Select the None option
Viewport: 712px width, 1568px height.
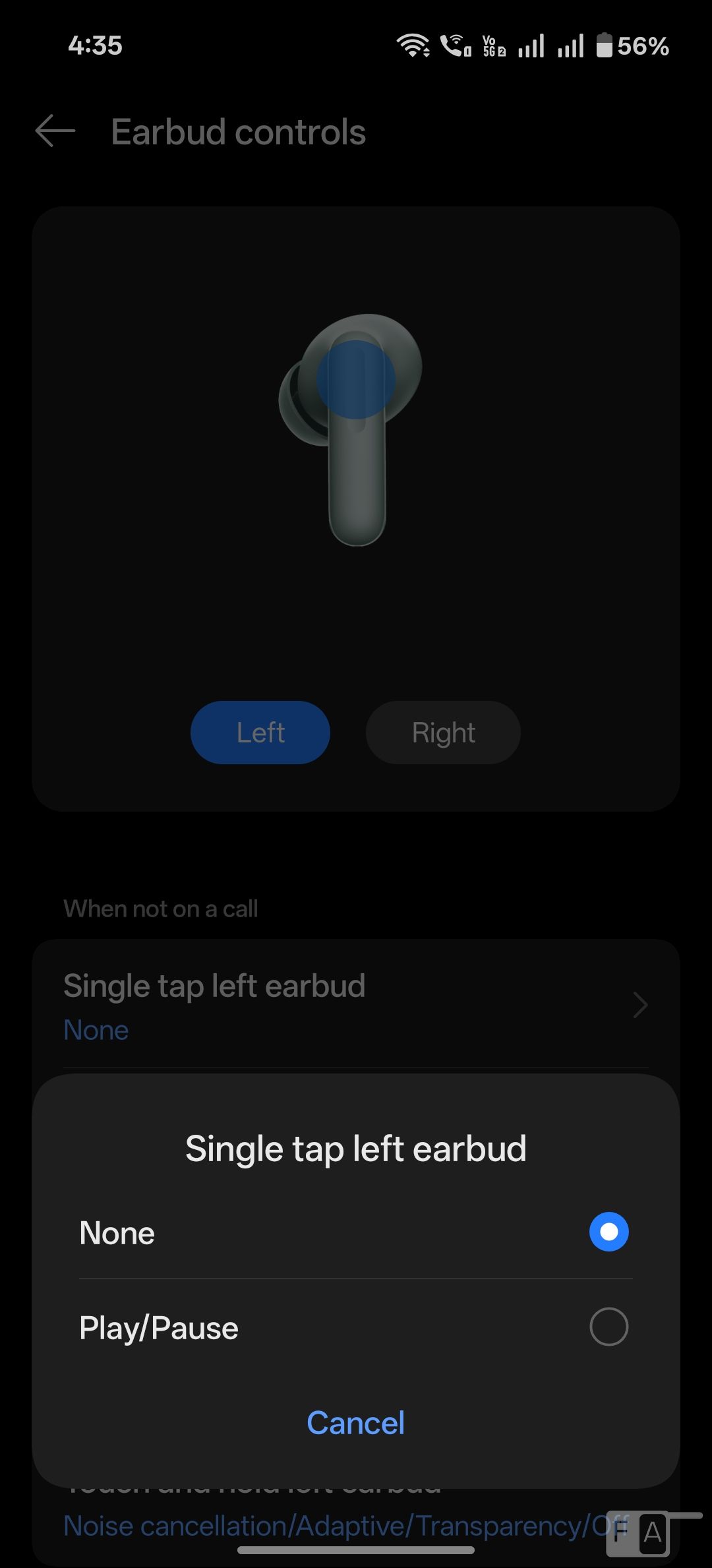pyautogui.click(x=608, y=1232)
